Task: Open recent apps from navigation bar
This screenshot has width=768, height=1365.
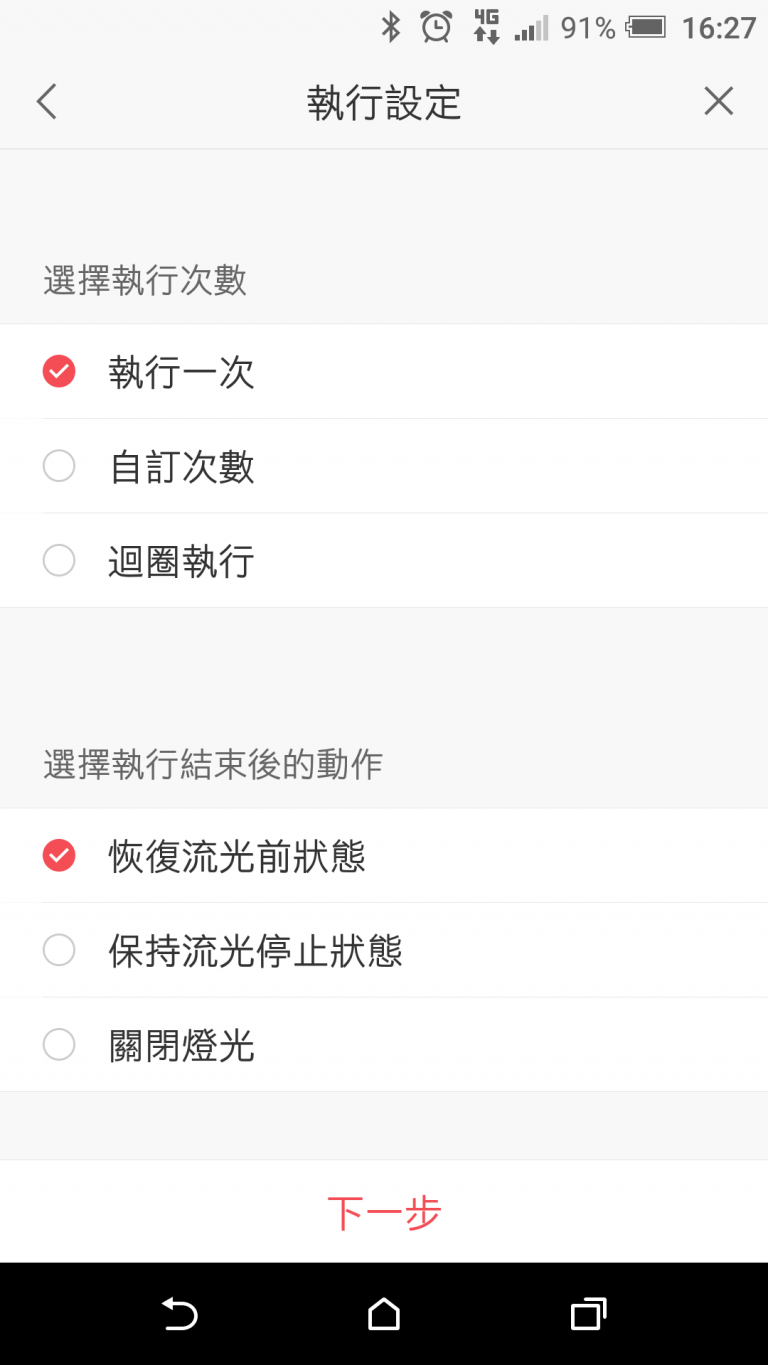Action: coord(588,1313)
